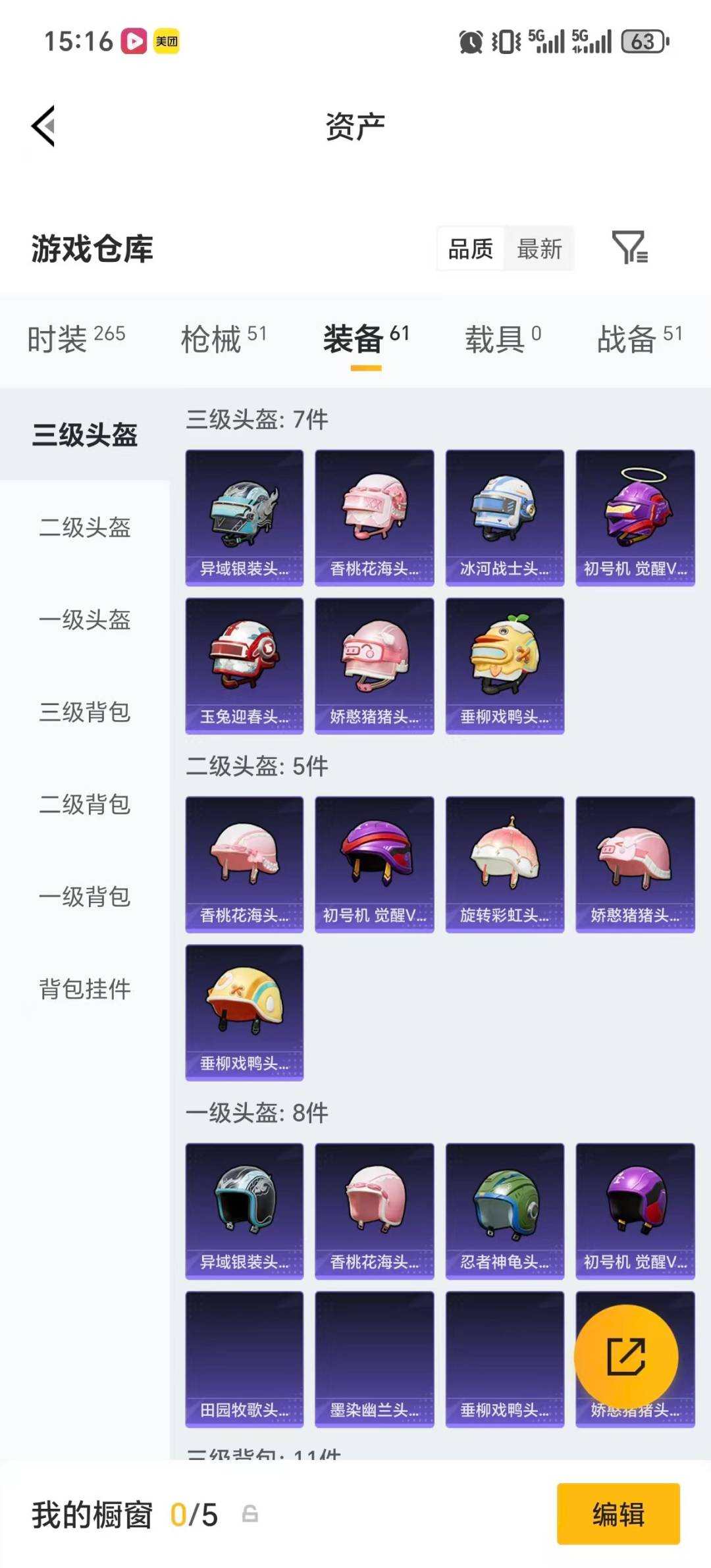Select the 初号机 觉醒V helmet with halo
Image resolution: width=711 pixels, height=1568 pixels.
(x=635, y=517)
